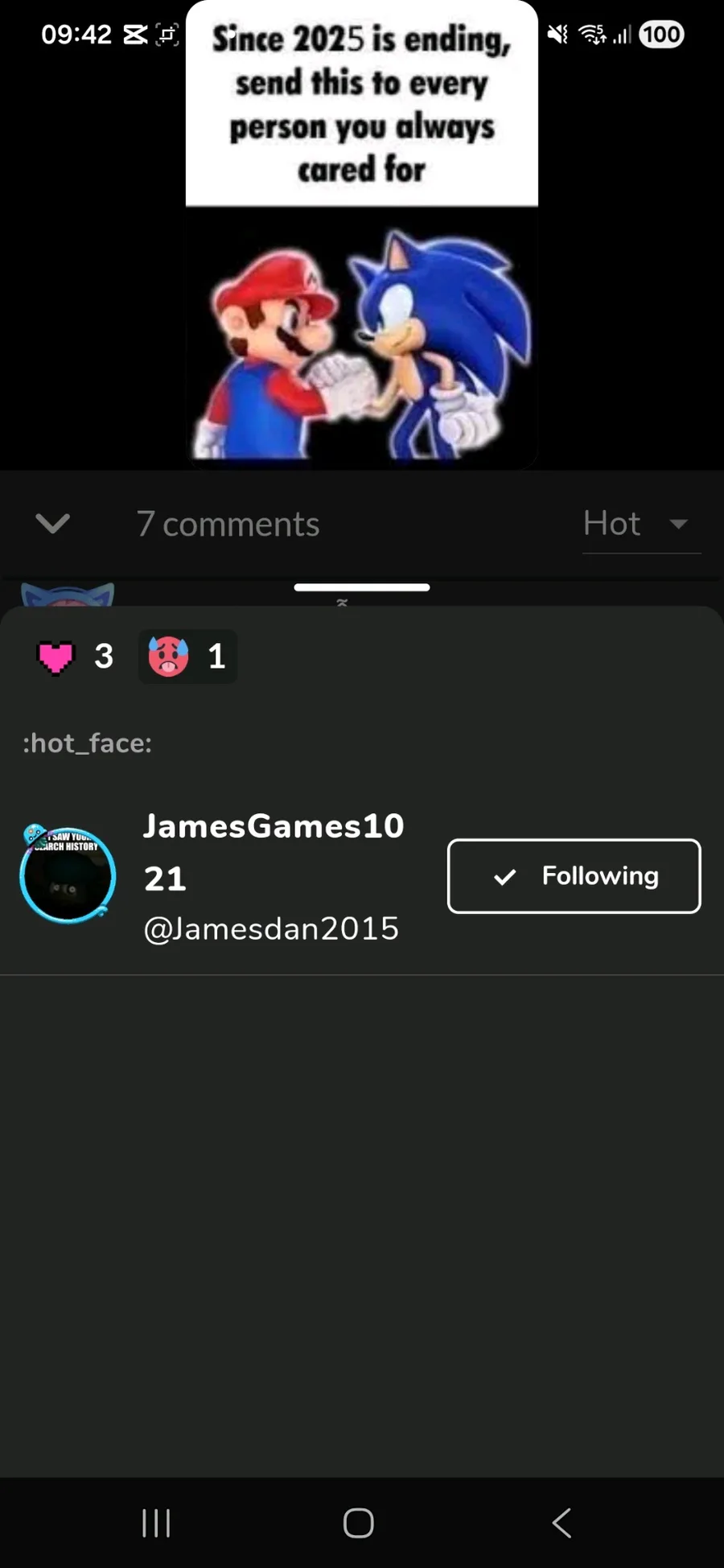This screenshot has width=724, height=1568.
Task: Tap the Following button for JamesGames1021
Action: coord(574,876)
